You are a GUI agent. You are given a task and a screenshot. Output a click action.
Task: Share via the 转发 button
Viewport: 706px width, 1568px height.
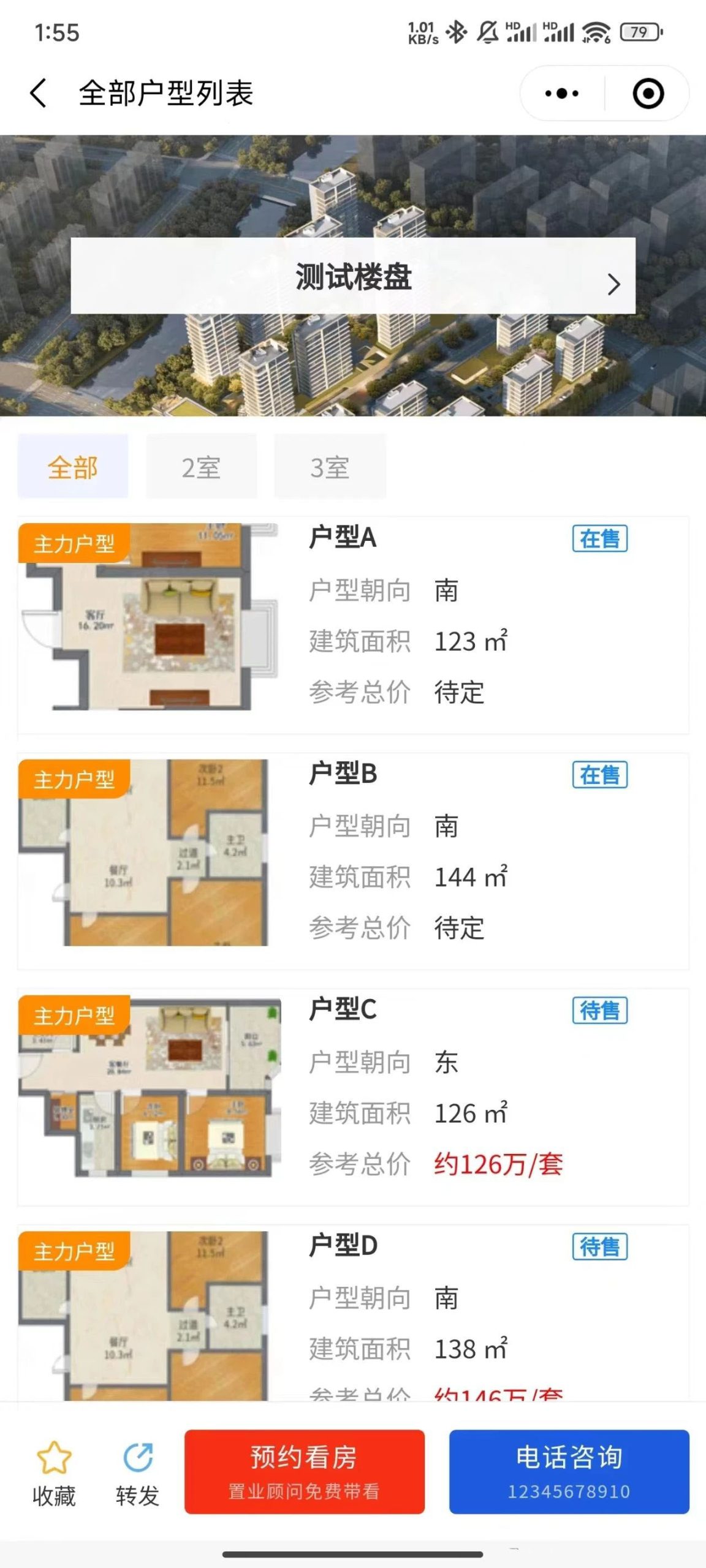[x=138, y=1471]
